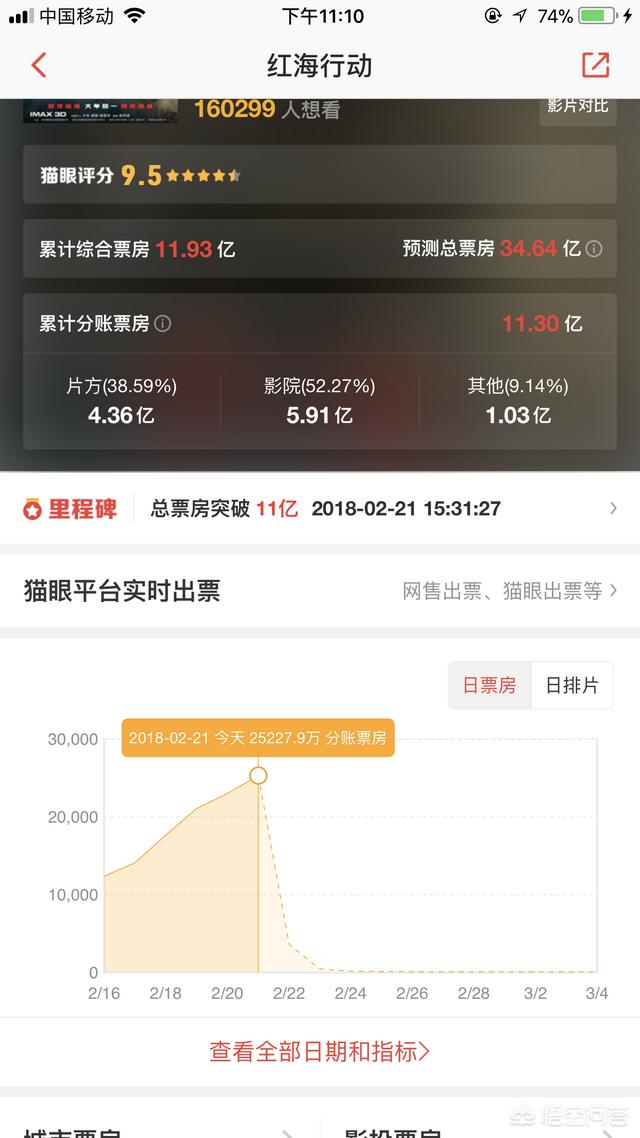Tap the info icon beside 累计分账票房
The image size is (640, 1138).
163,324
